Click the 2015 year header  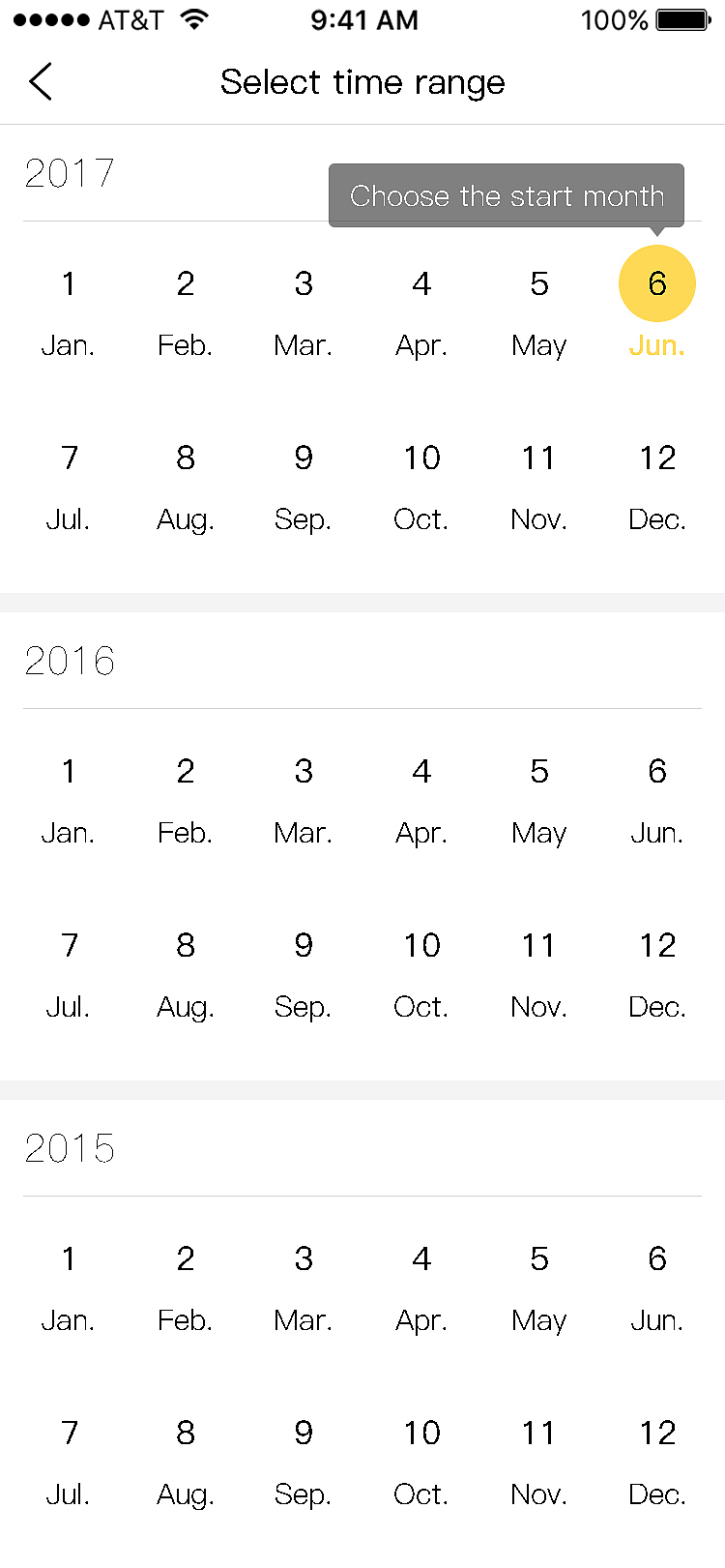(70, 1149)
